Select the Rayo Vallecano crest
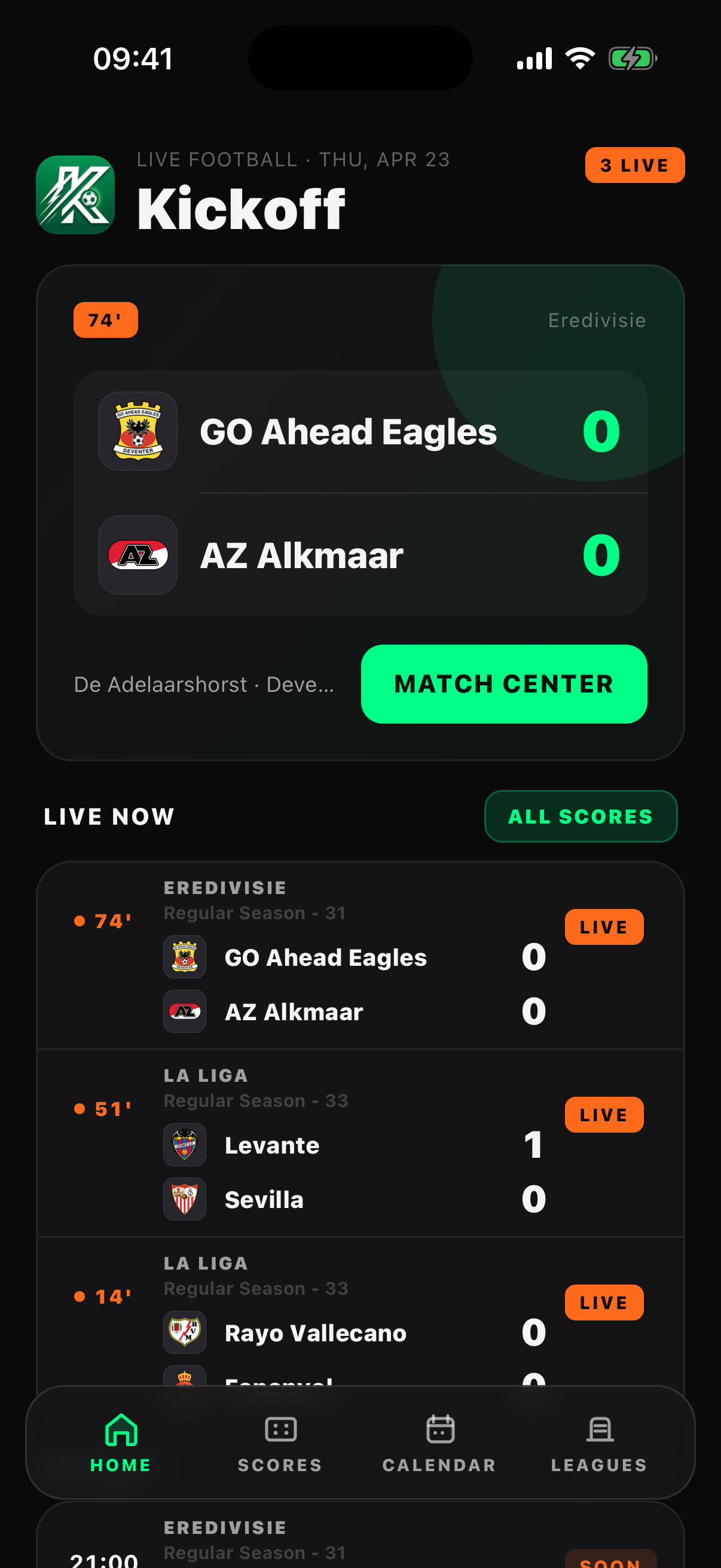721x1568 pixels. [x=184, y=1332]
